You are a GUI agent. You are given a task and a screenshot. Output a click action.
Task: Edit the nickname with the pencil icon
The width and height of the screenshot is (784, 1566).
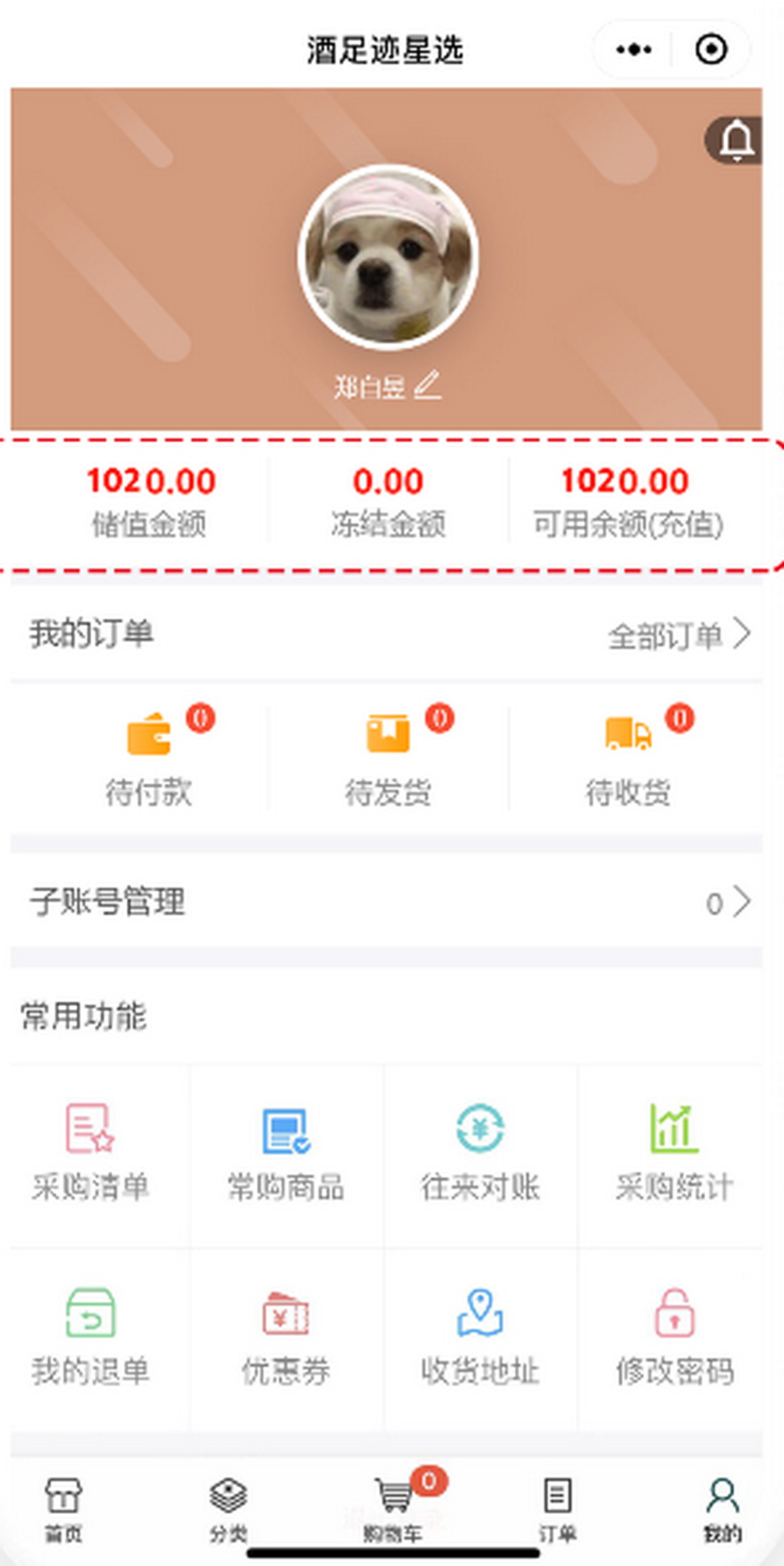click(428, 385)
